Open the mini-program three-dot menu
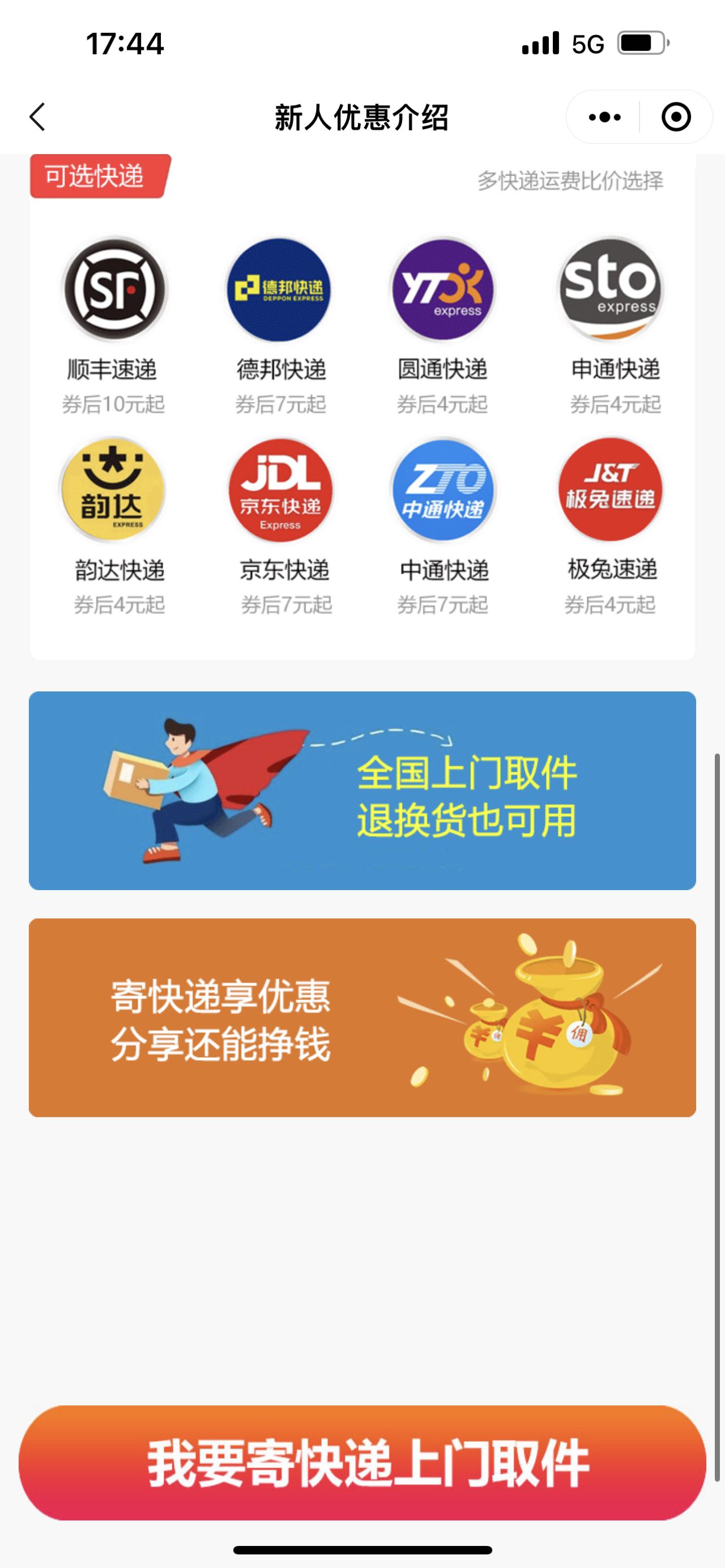The width and height of the screenshot is (725, 1568). click(x=604, y=117)
